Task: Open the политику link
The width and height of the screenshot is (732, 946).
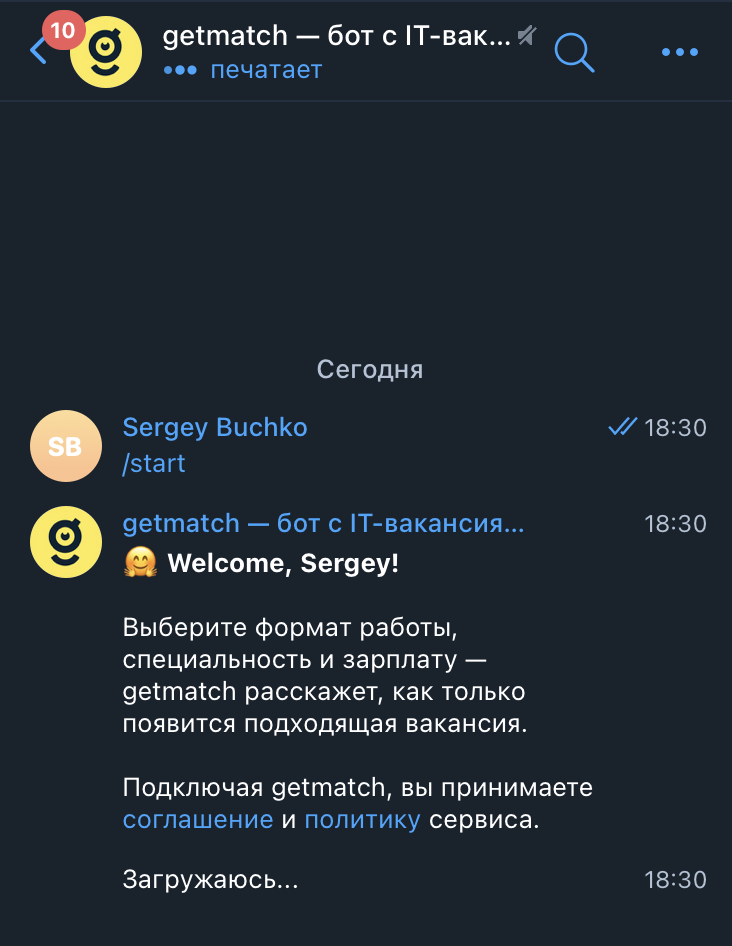Action: (362, 820)
